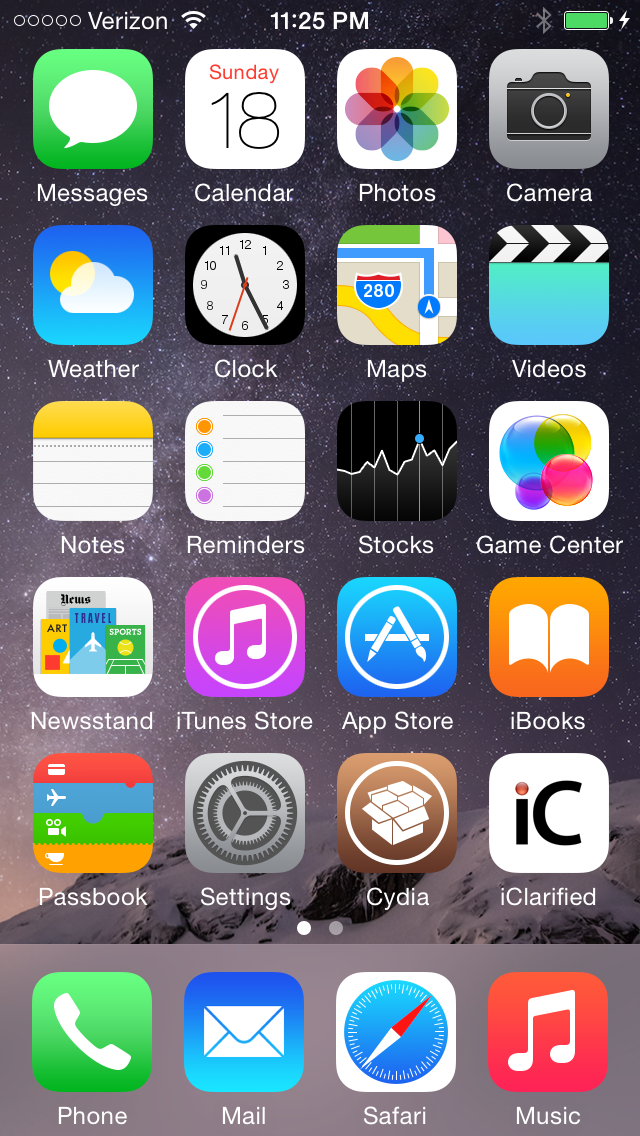Launch Maps

[x=397, y=285]
